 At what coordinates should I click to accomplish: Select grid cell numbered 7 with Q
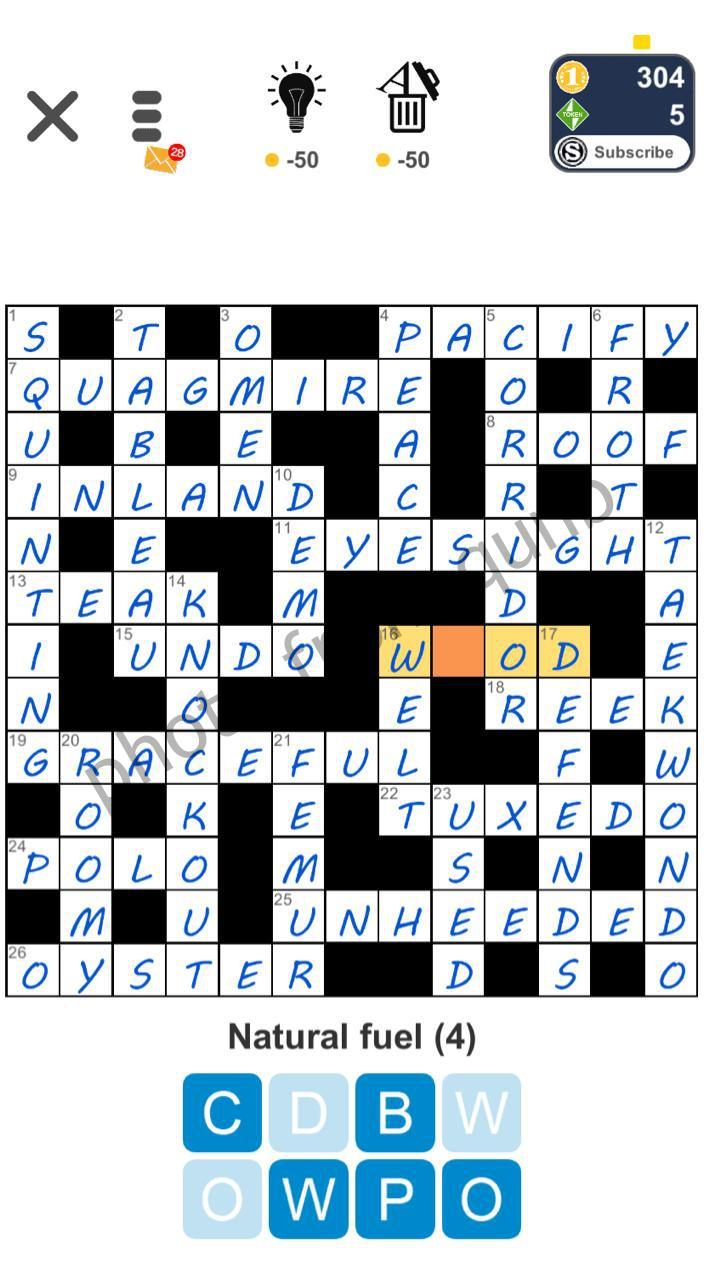click(x=33, y=386)
